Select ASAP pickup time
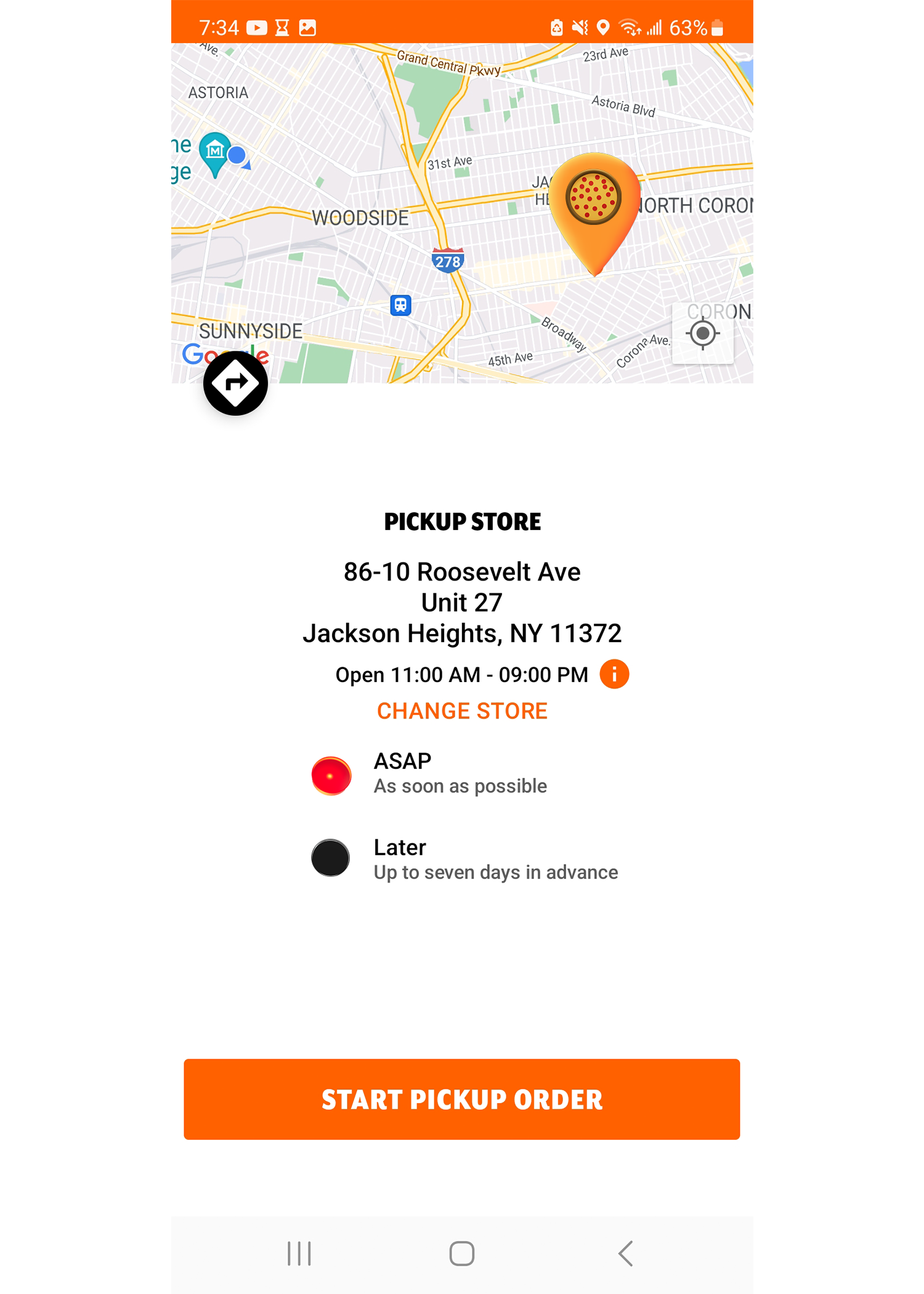 [331, 775]
